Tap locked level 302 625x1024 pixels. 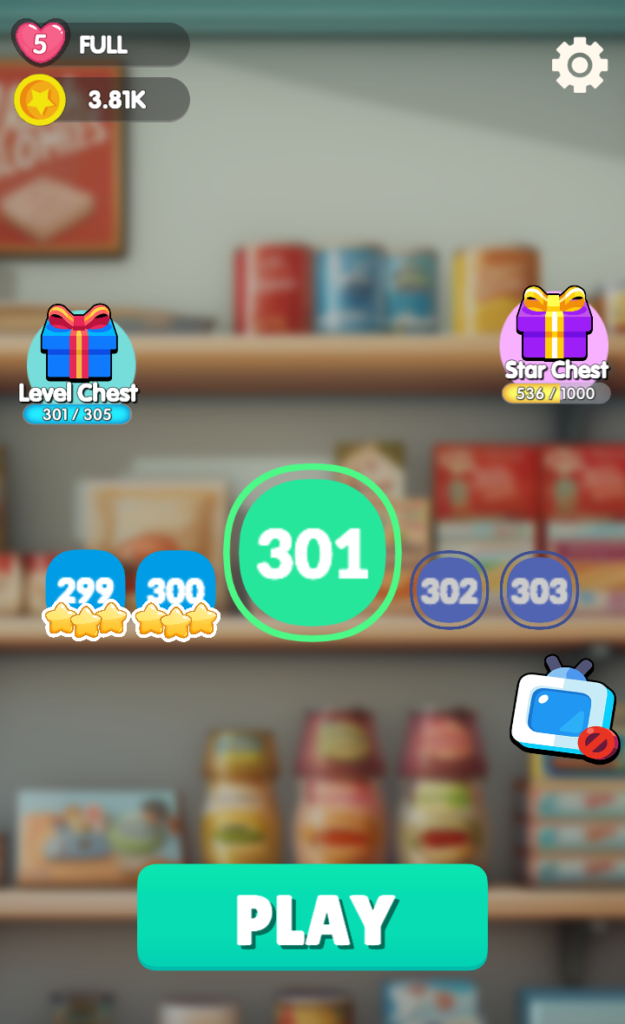click(449, 591)
